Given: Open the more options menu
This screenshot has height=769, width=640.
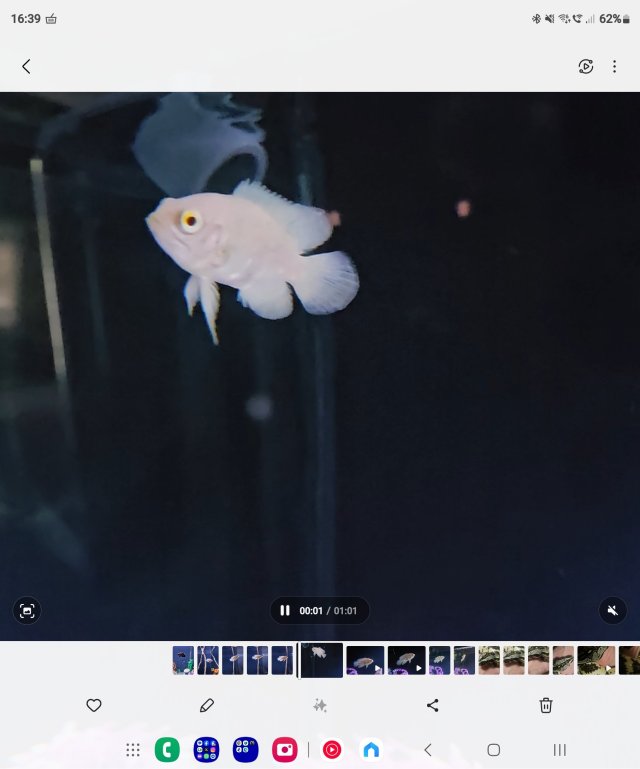Looking at the screenshot, I should tap(614, 66).
